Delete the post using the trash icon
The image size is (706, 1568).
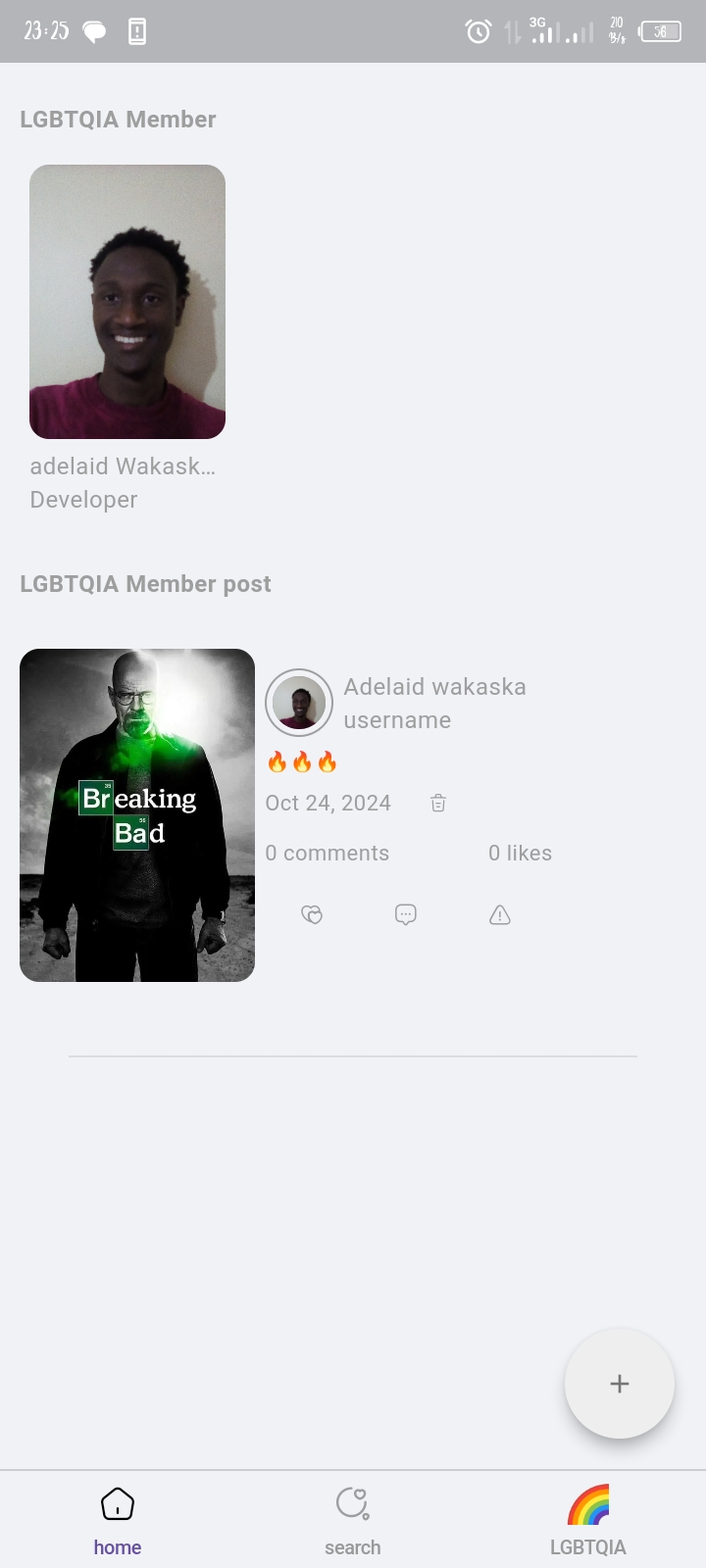(437, 803)
